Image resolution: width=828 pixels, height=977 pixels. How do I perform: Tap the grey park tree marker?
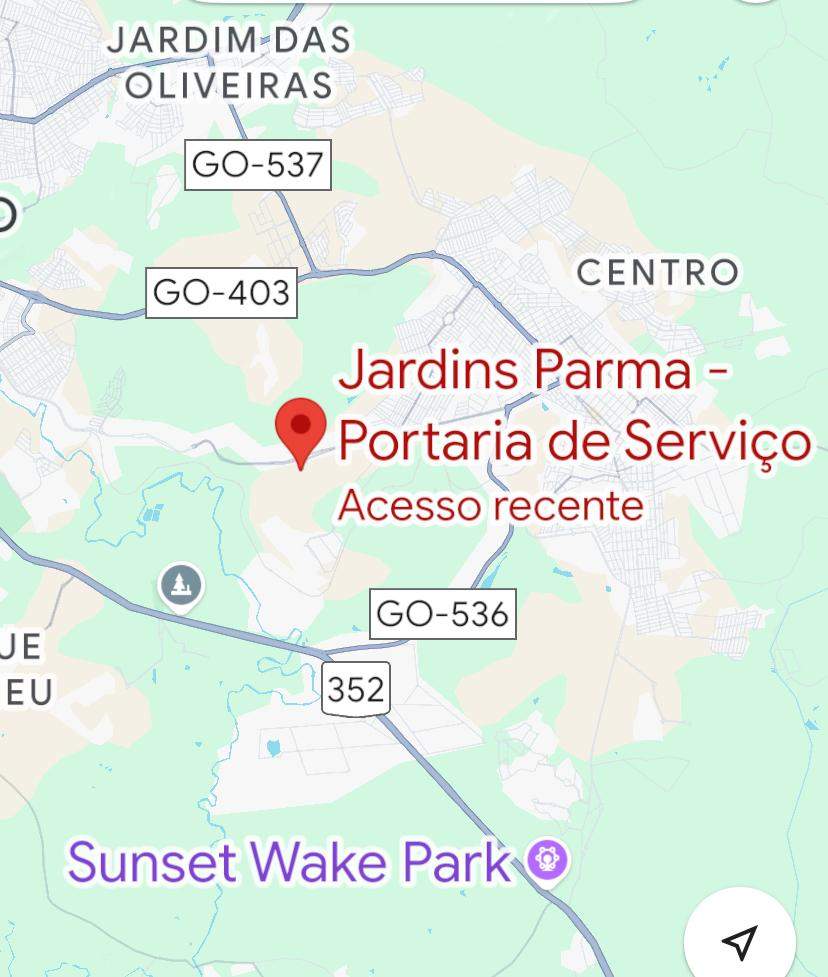[x=180, y=585]
